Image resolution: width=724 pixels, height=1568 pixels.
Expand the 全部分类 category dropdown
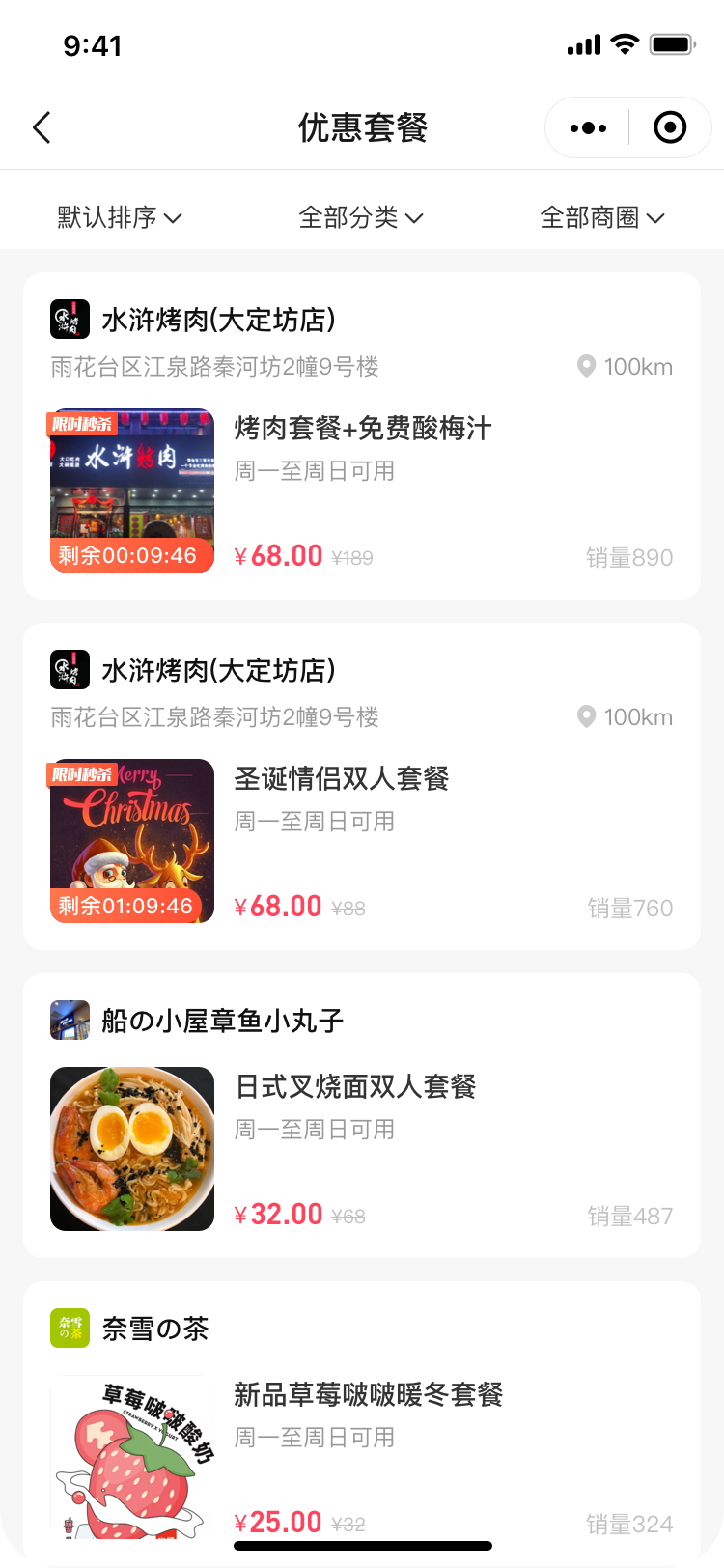pos(362,218)
